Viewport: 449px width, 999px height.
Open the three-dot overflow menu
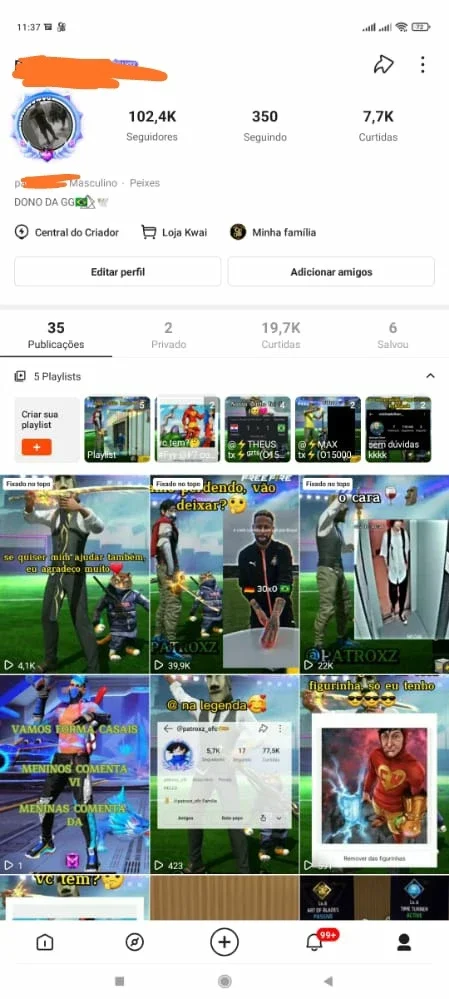(422, 64)
